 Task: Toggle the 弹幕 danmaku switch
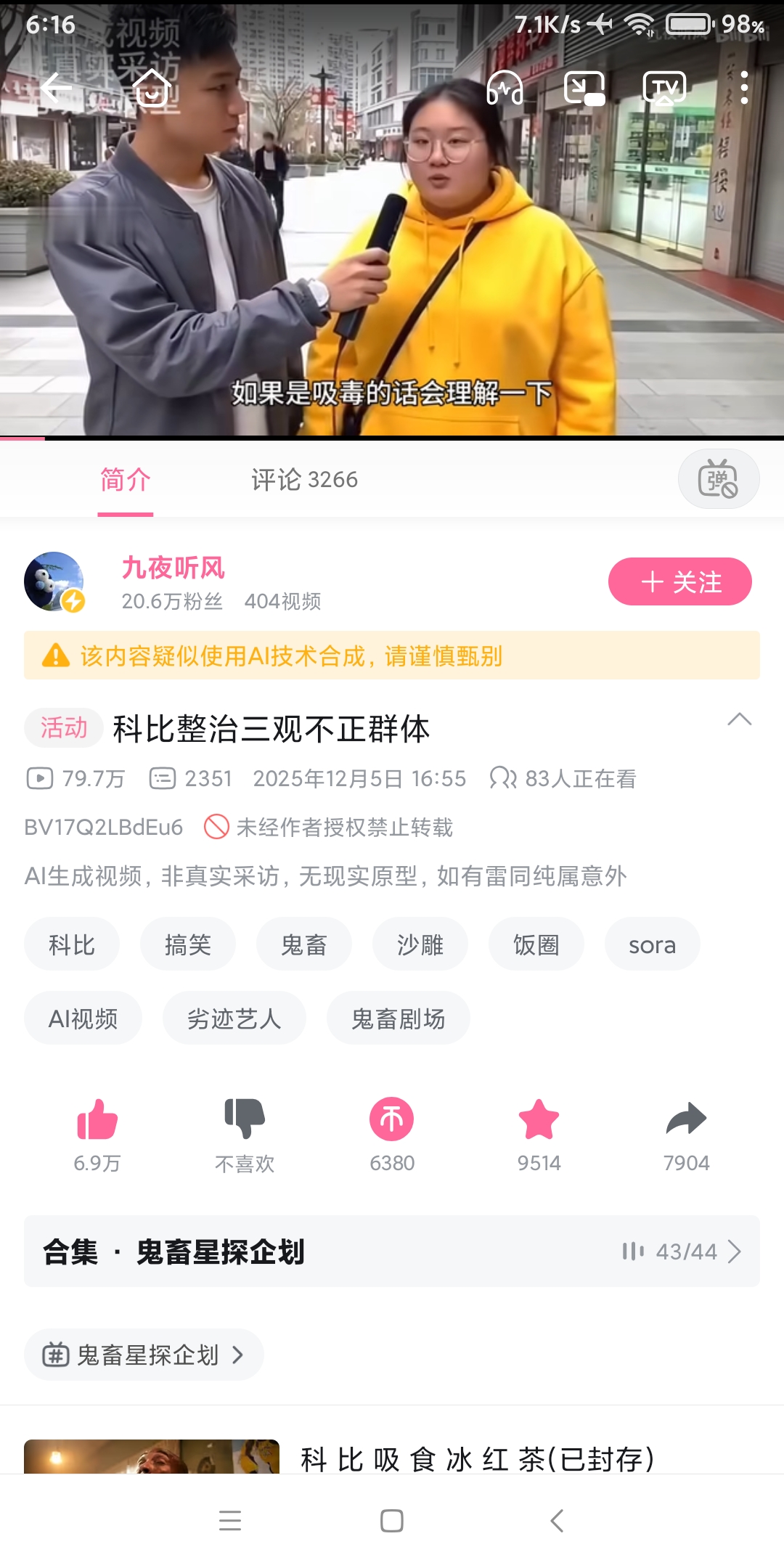point(718,479)
